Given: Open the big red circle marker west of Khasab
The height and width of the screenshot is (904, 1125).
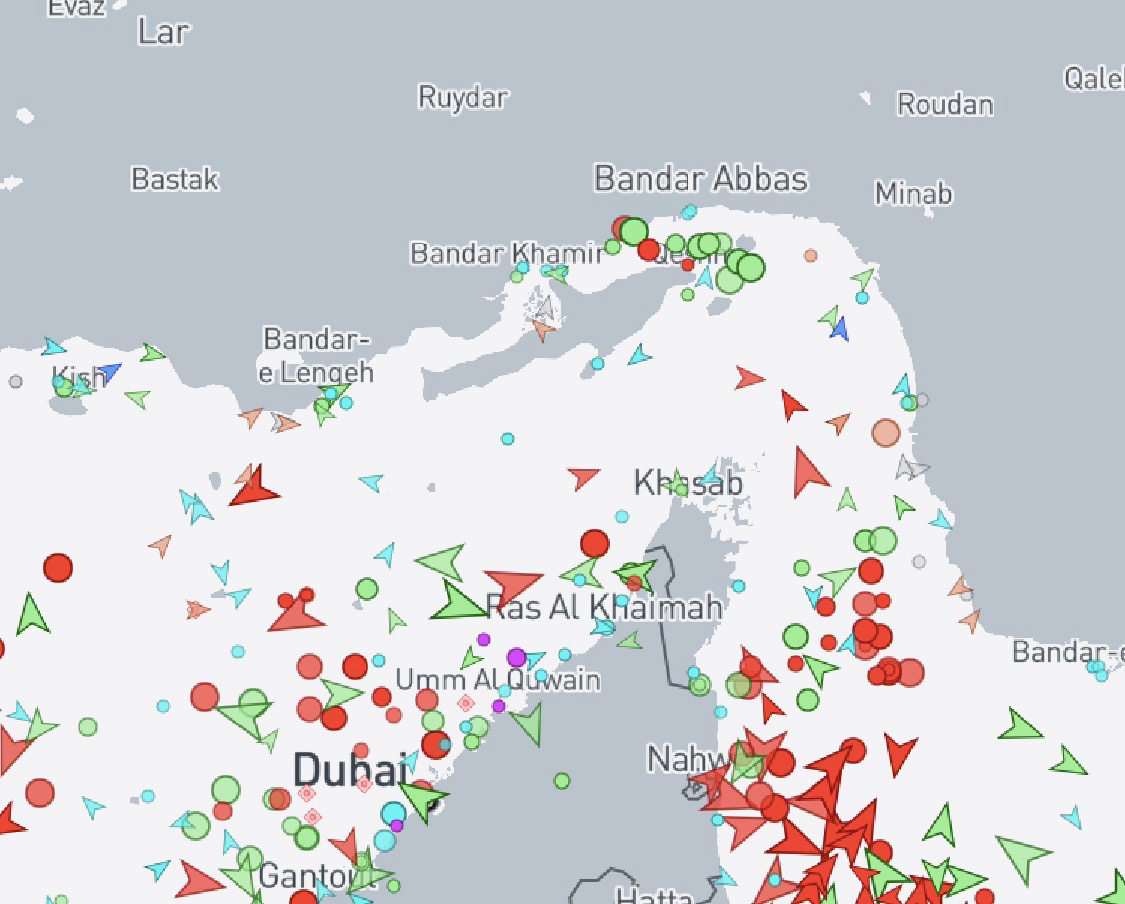Looking at the screenshot, I should click(595, 543).
